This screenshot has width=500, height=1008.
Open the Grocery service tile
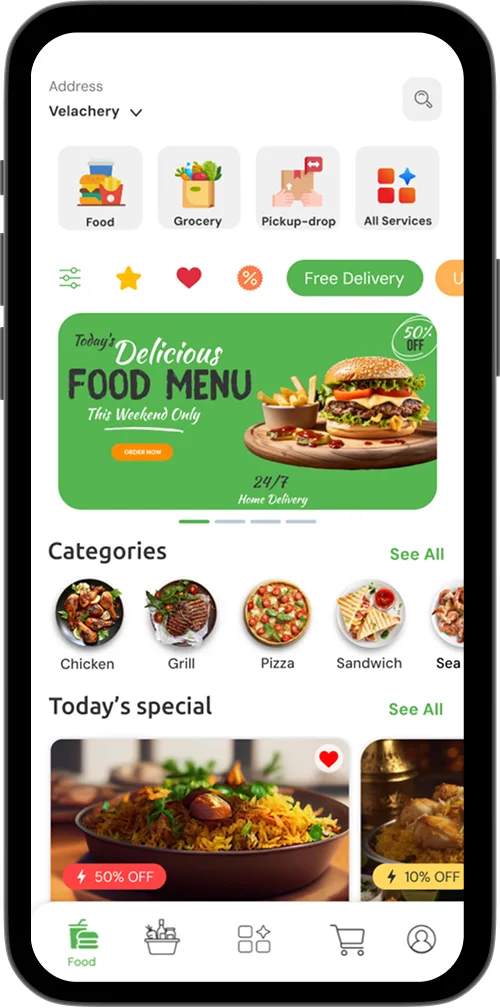pos(199,188)
